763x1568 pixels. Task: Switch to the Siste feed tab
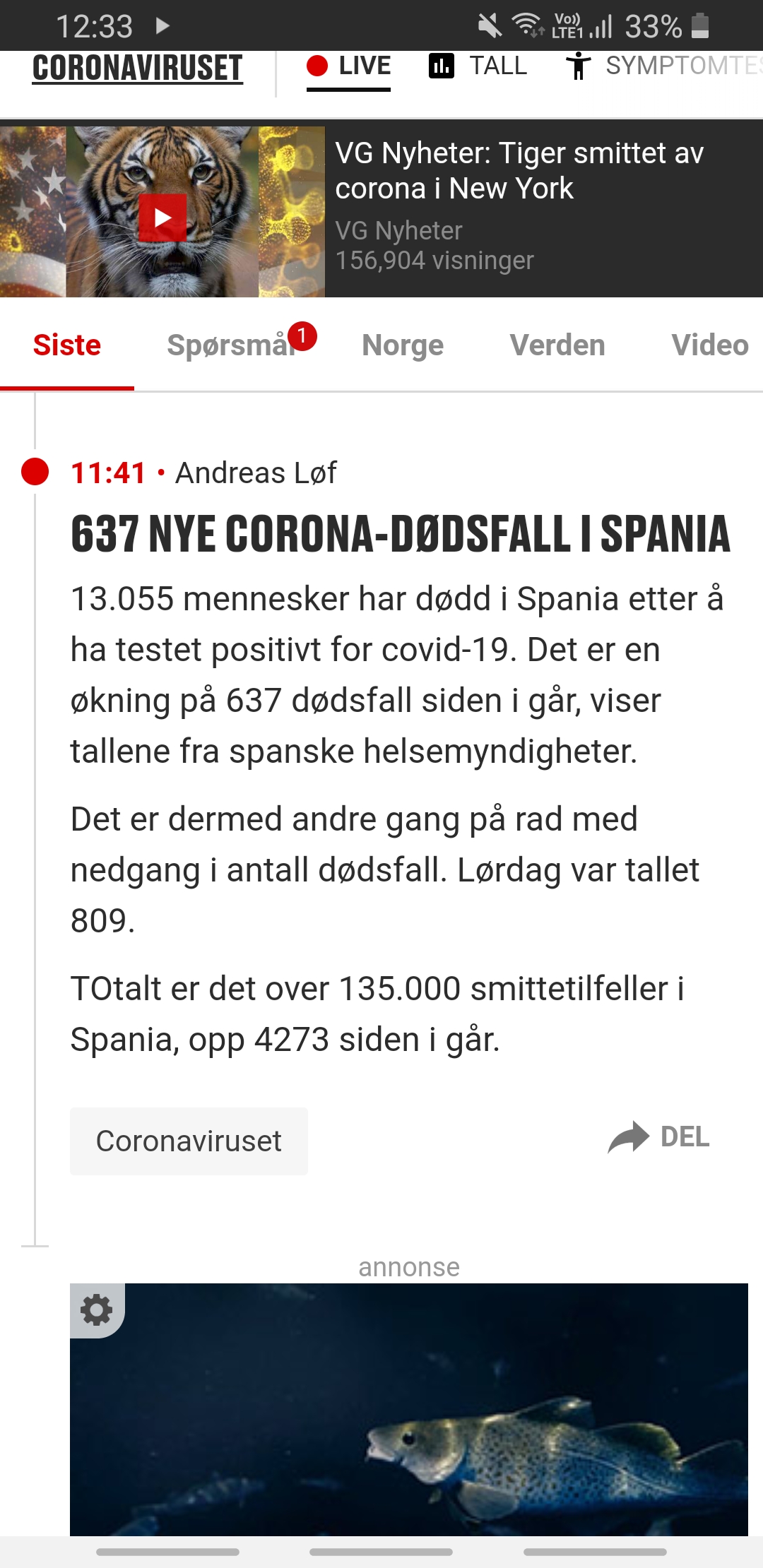[67, 346]
